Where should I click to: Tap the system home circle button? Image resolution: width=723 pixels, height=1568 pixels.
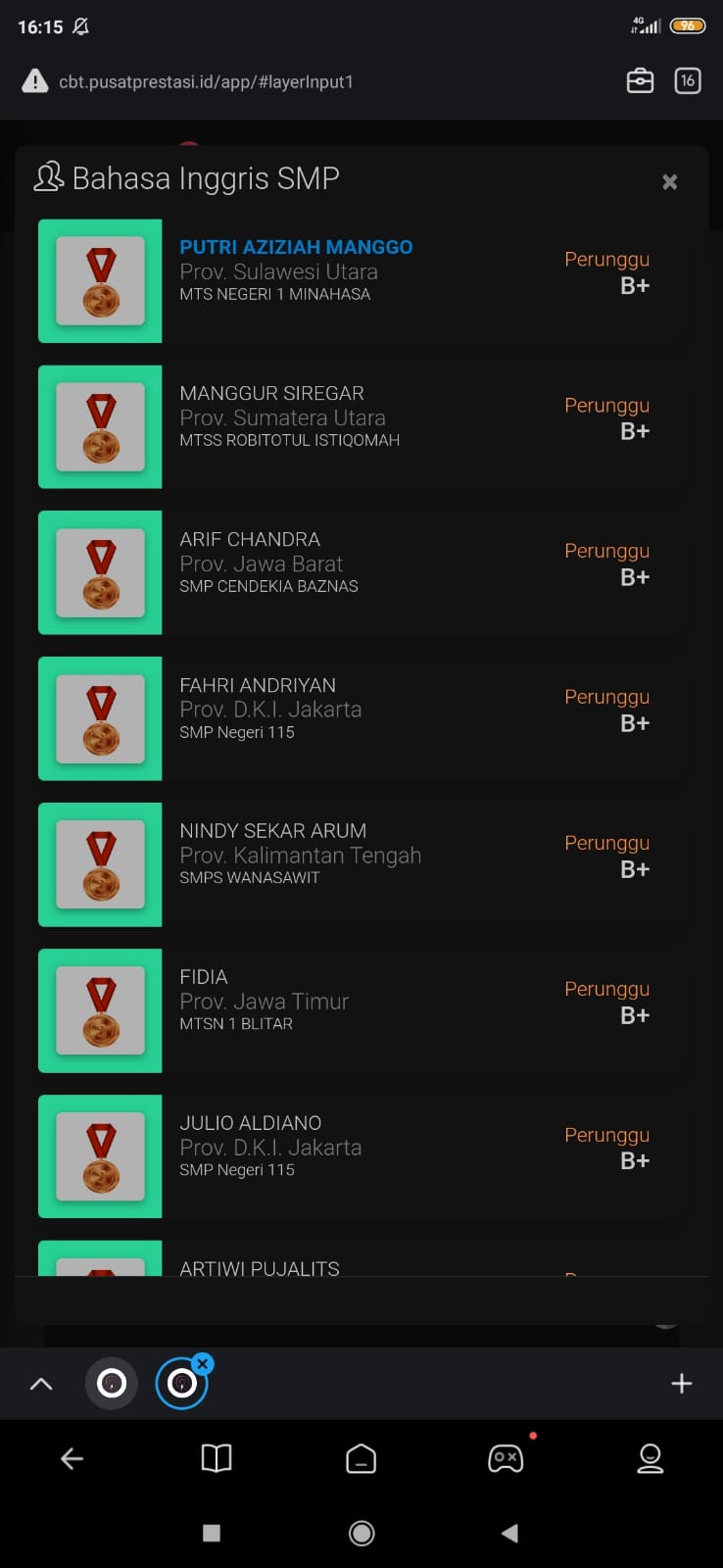361,1533
